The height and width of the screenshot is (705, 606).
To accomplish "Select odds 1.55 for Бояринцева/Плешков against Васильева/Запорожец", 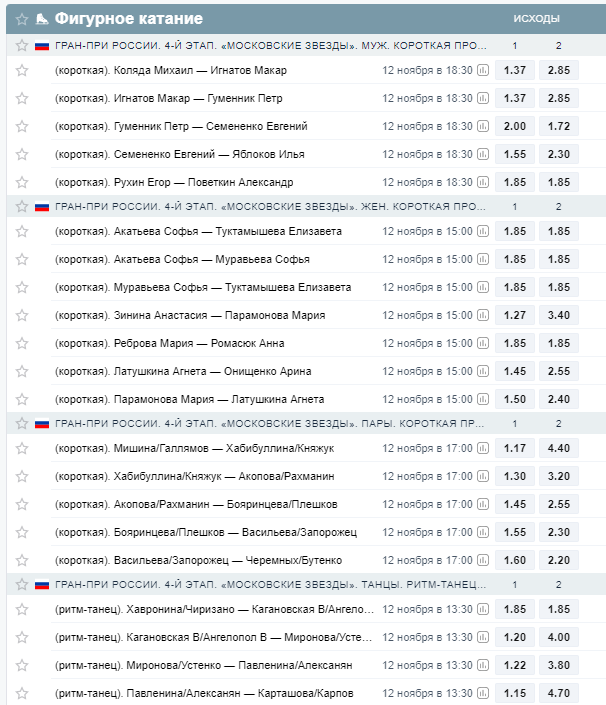I will pos(515,532).
